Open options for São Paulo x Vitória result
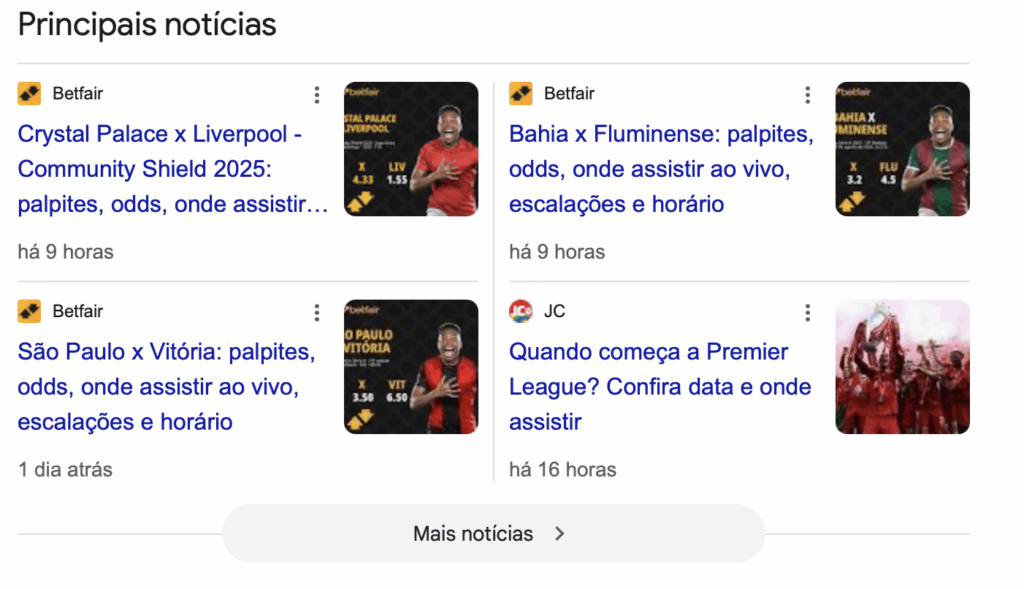 tap(317, 313)
